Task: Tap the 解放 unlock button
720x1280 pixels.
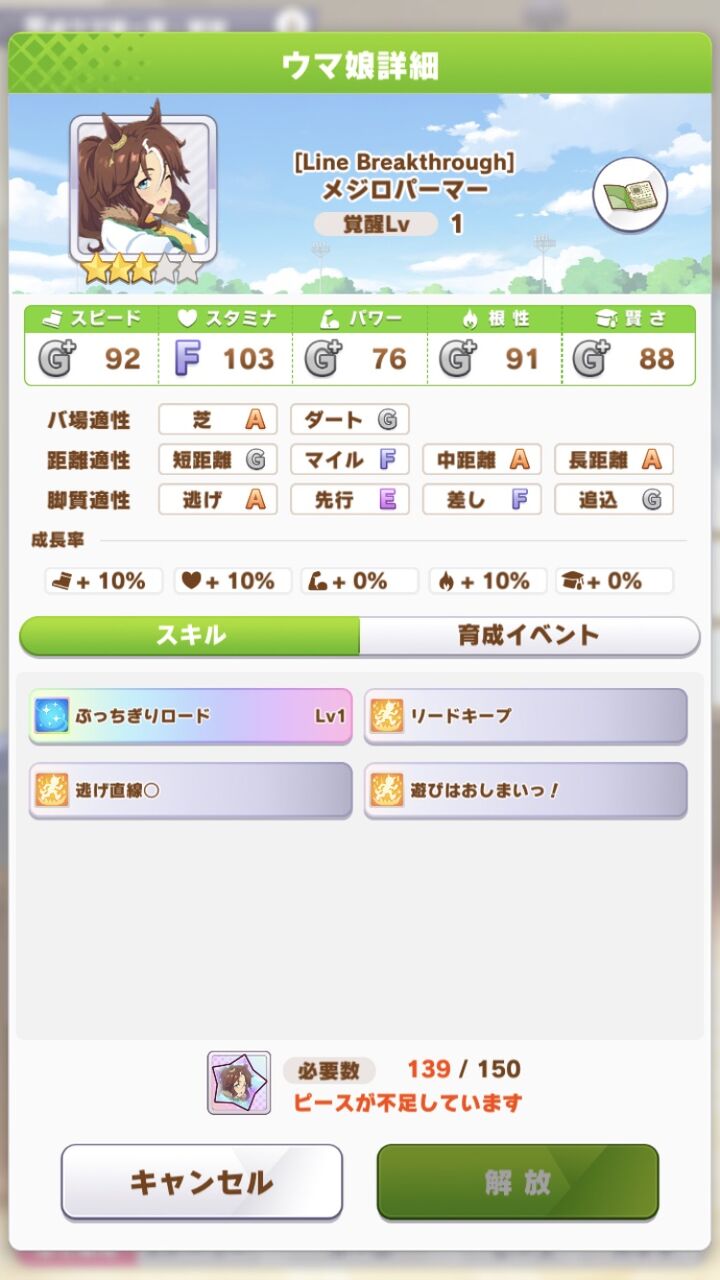Action: pyautogui.click(x=517, y=1182)
